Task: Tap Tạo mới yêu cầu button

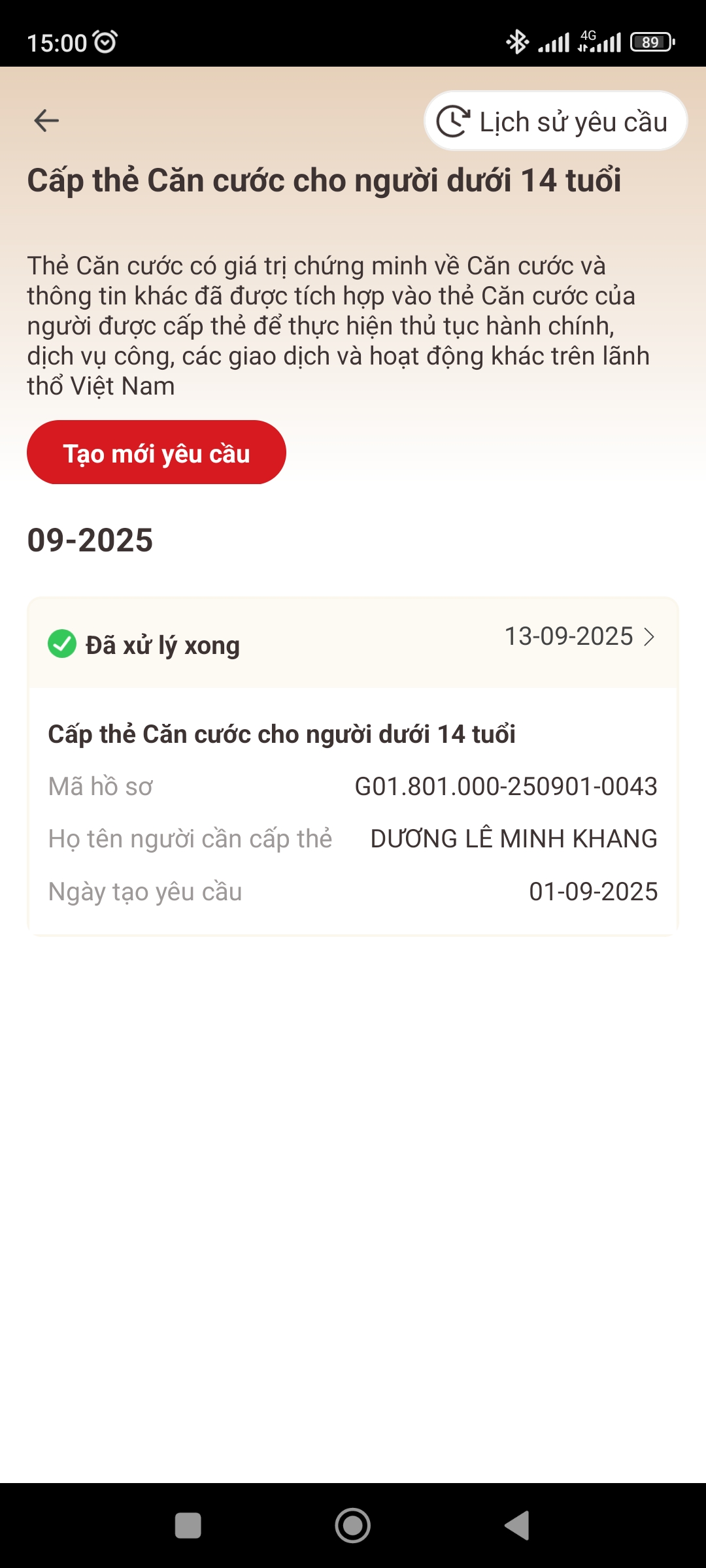Action: point(156,453)
